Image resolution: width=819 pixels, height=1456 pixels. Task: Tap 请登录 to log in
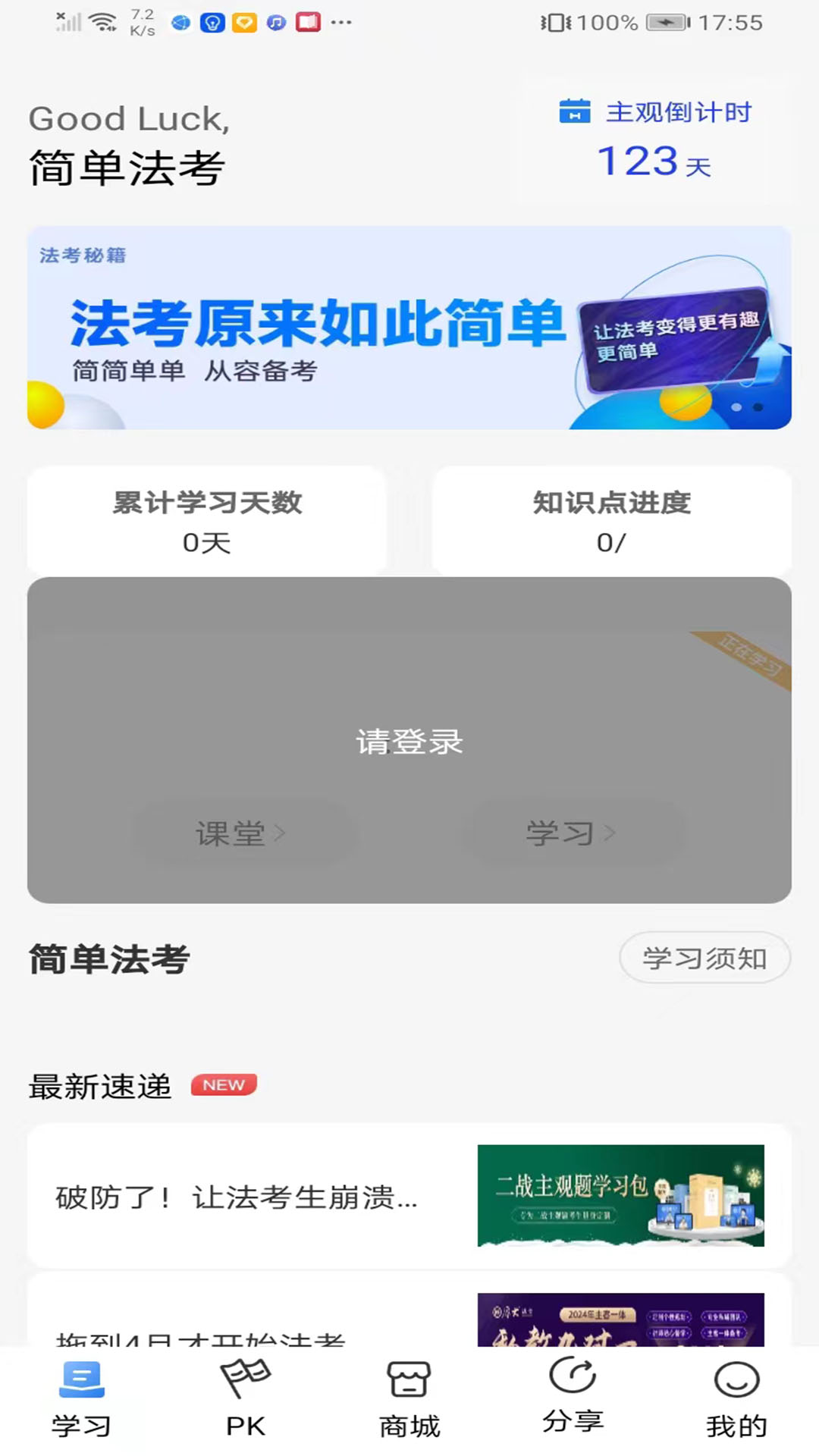409,745
